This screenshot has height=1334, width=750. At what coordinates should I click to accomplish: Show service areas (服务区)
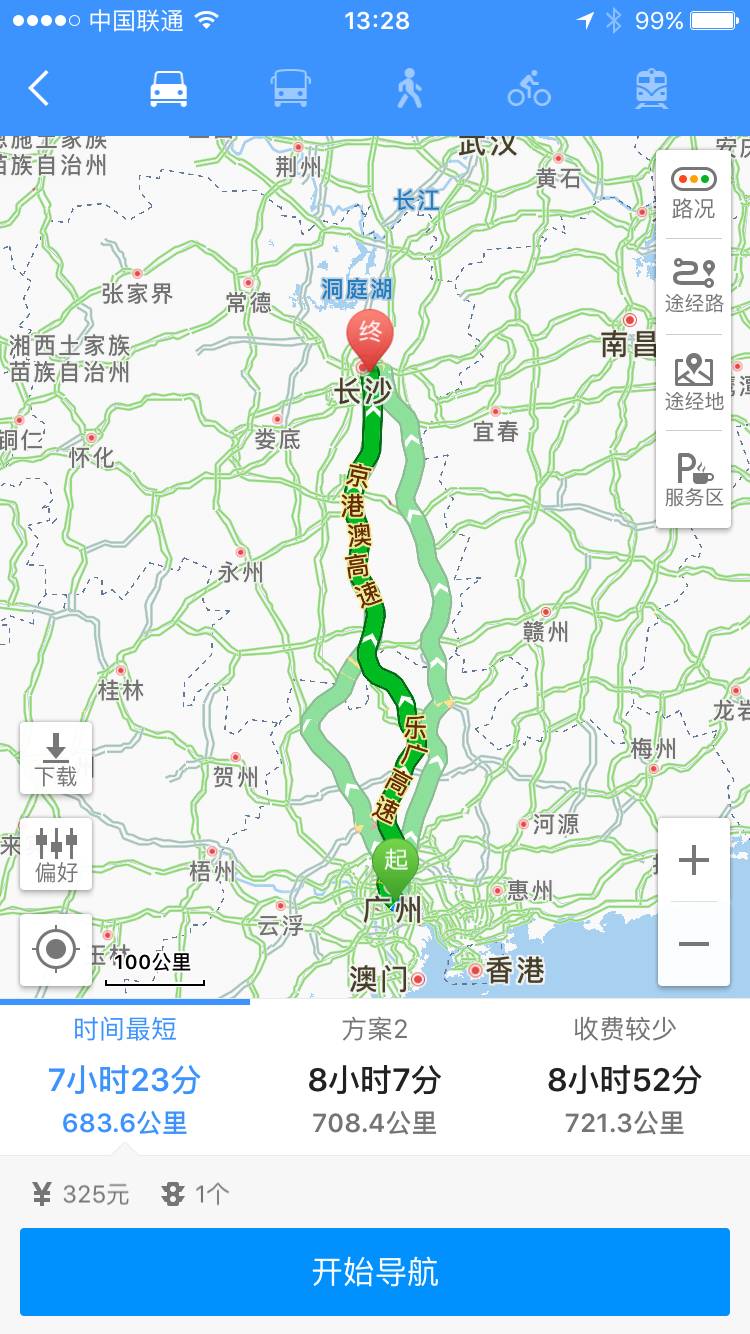(x=693, y=480)
